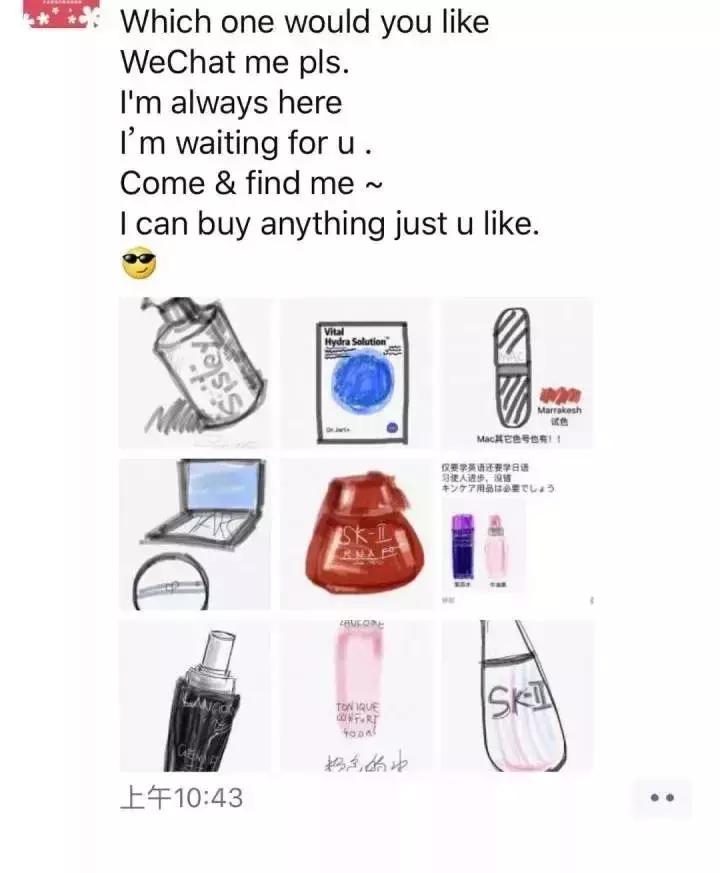
Task: View the YSL cushion compact sketch
Action: tap(196, 535)
